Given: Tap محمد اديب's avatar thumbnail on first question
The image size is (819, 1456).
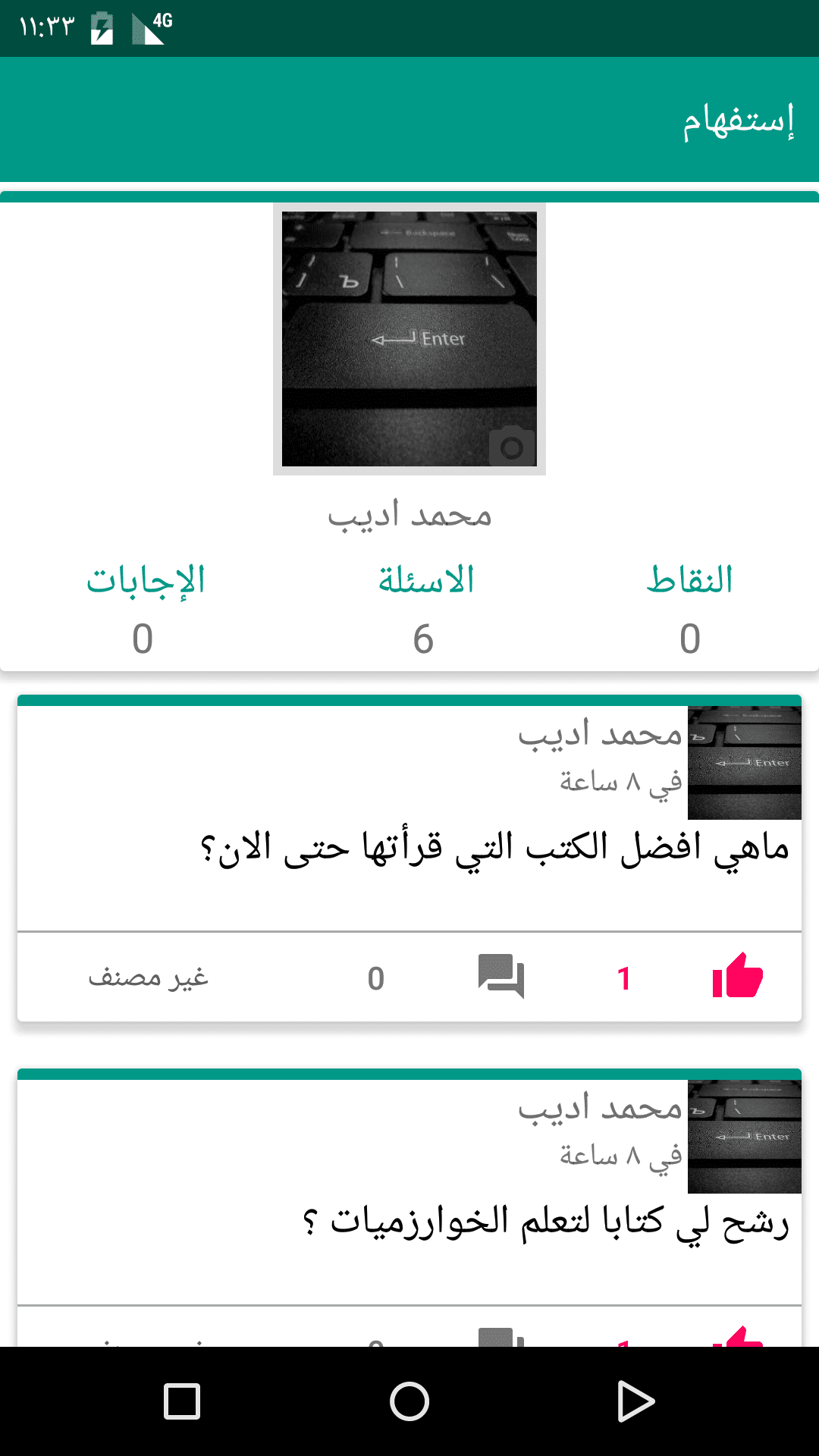Looking at the screenshot, I should (744, 762).
